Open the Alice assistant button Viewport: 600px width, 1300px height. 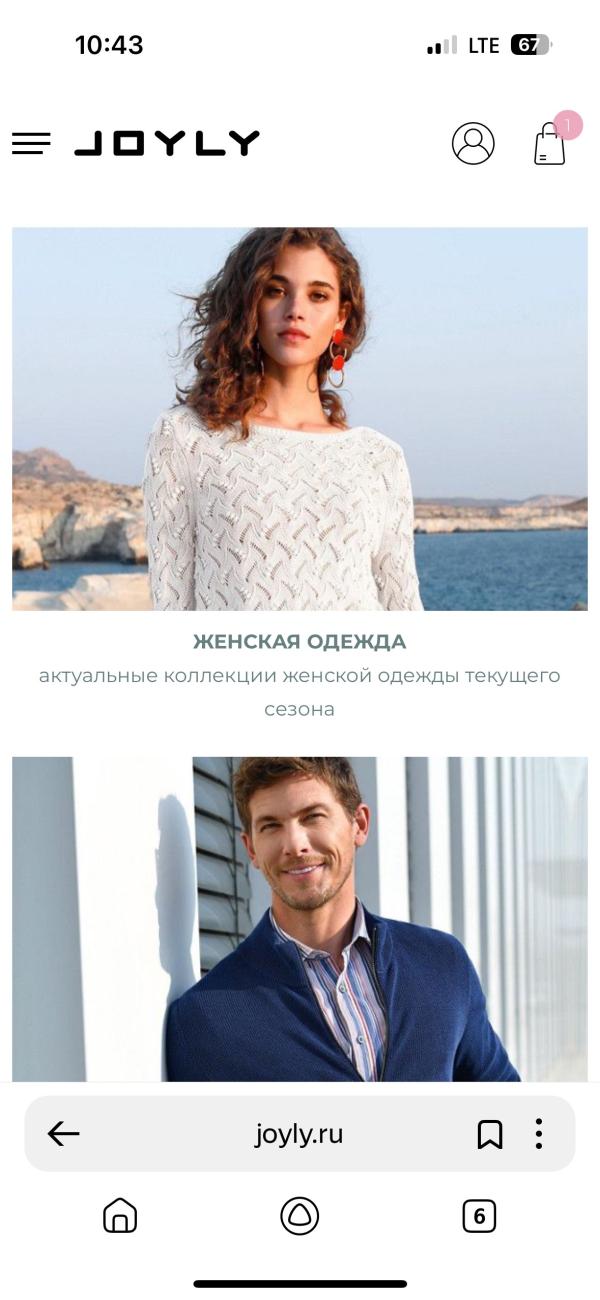[x=299, y=1216]
